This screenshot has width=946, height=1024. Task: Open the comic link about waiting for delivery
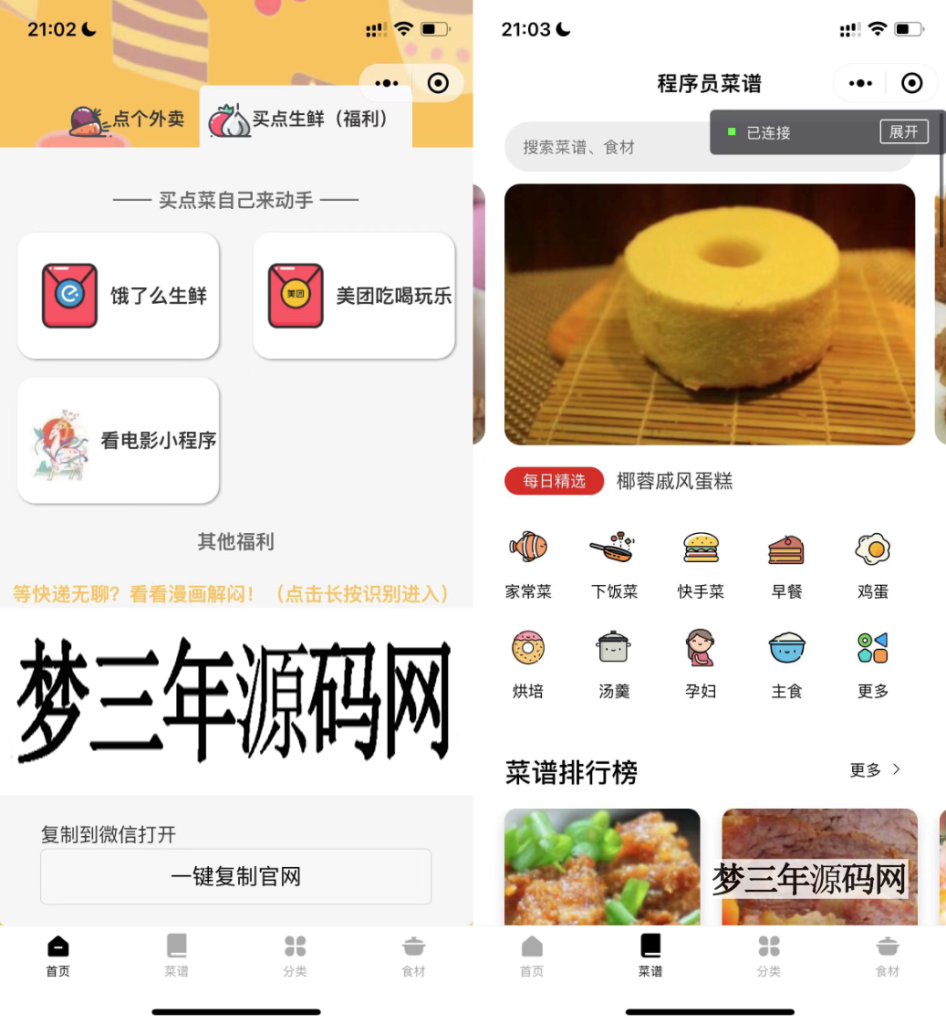pos(236,594)
